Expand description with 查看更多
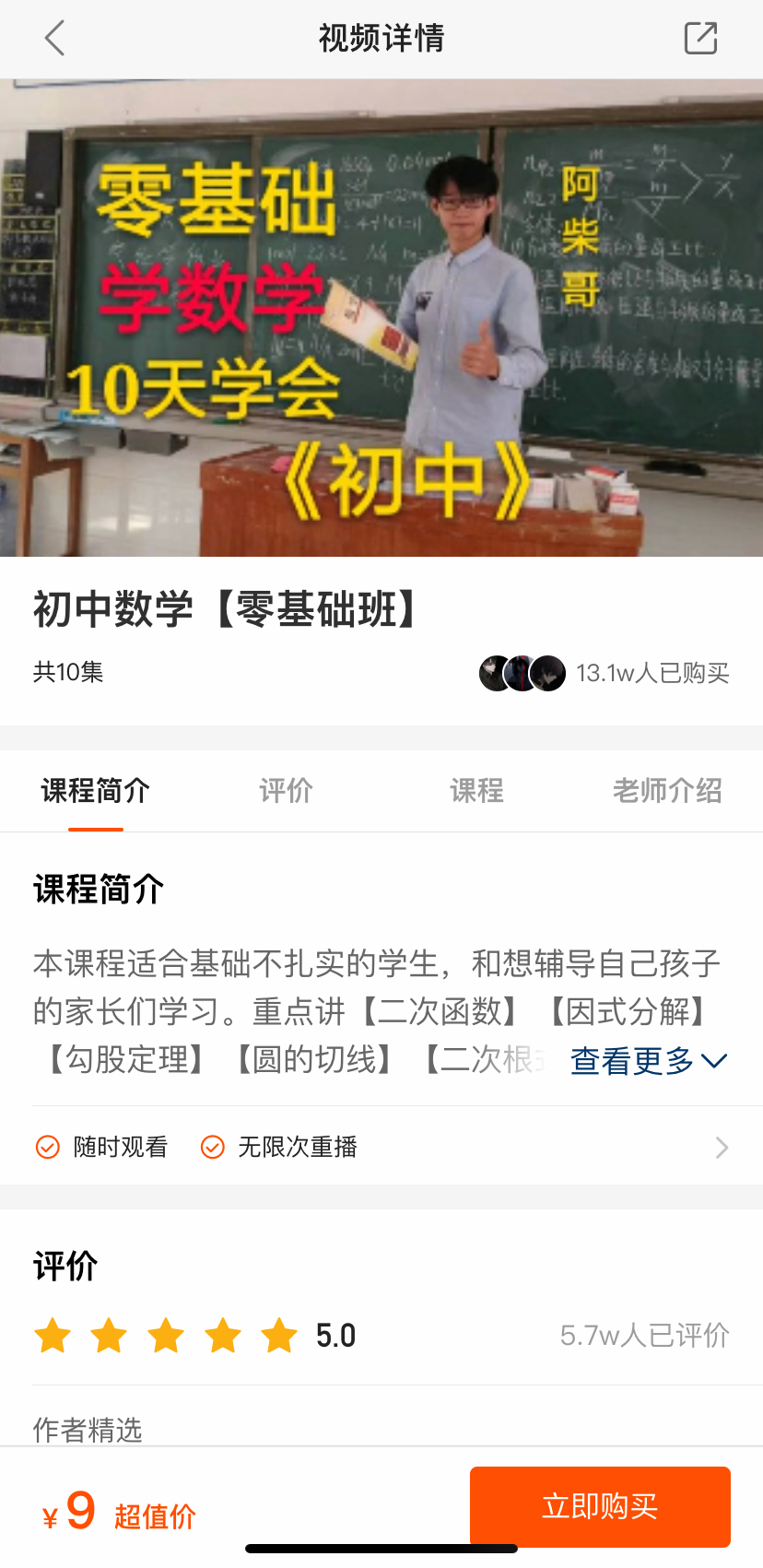Viewport: 763px width, 1568px height. tap(649, 1061)
